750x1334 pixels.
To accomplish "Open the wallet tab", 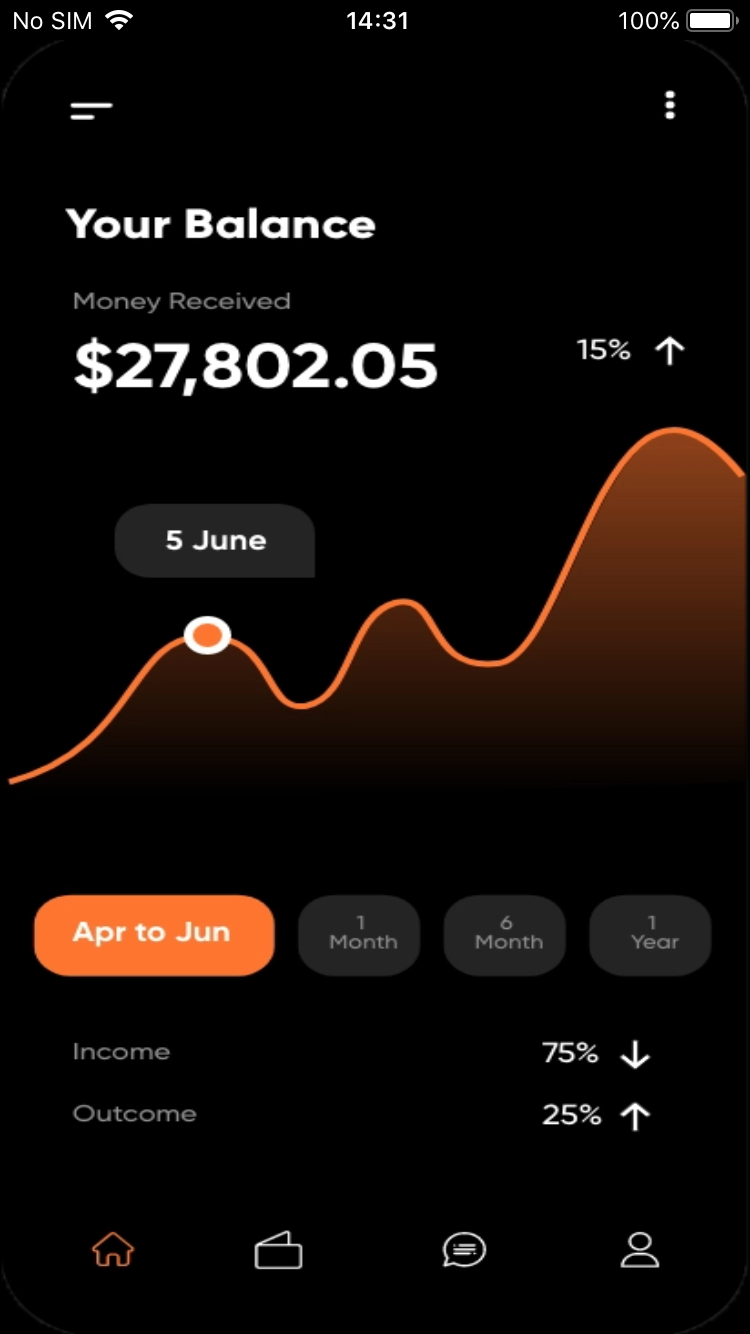I will point(279,1250).
